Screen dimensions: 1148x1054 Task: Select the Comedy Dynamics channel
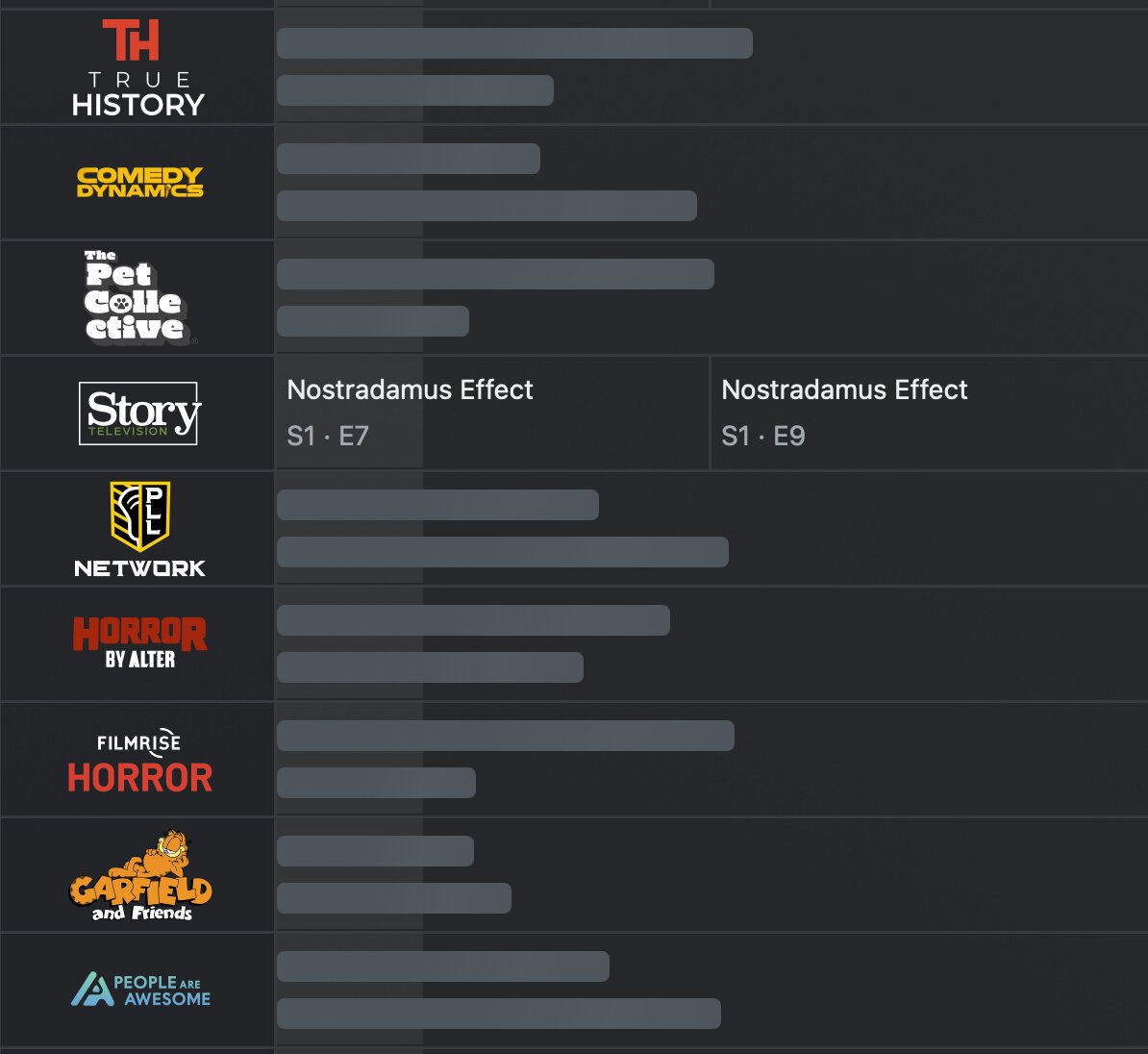137,183
